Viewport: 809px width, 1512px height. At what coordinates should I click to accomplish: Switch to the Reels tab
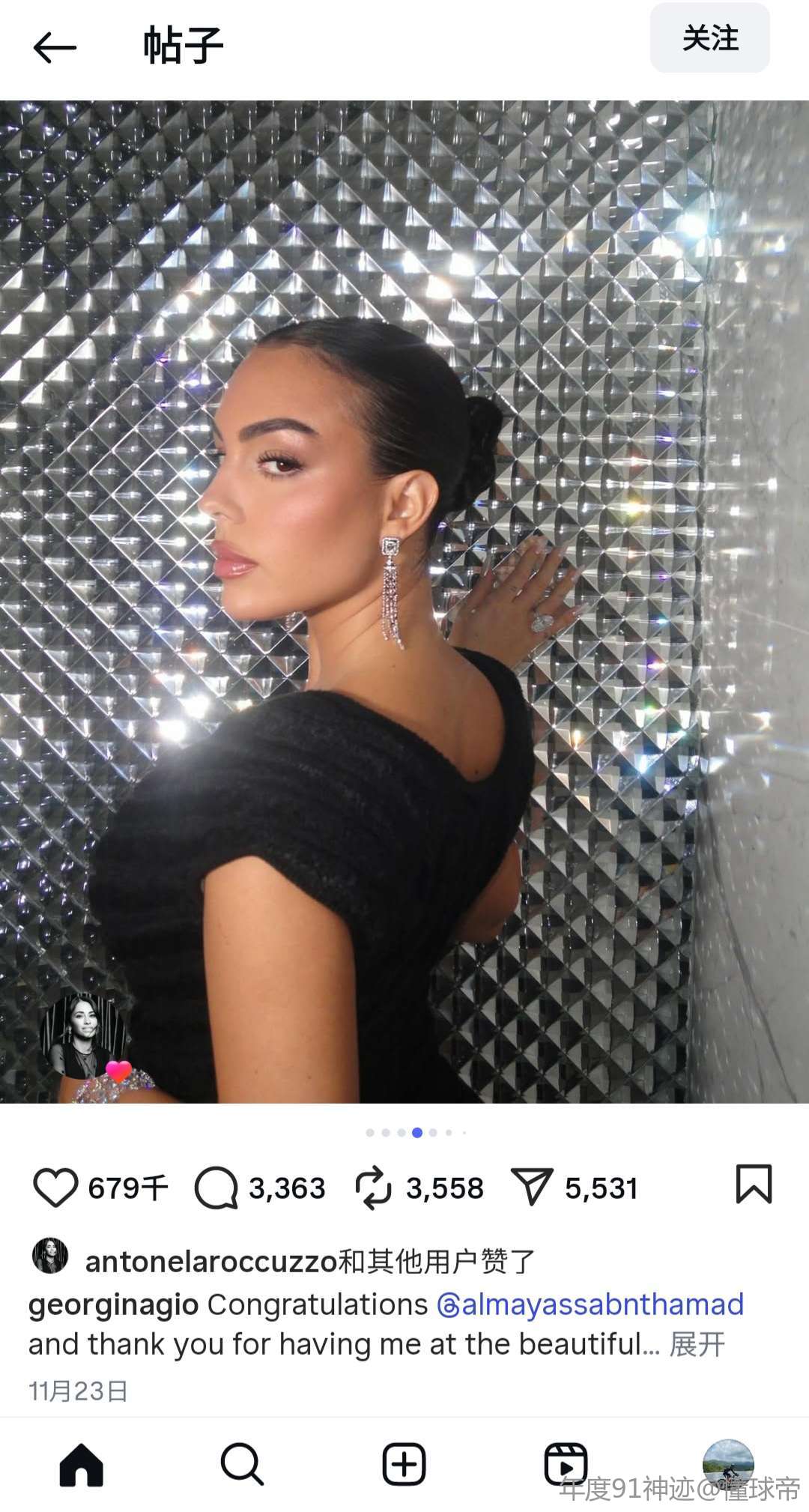coord(566,1464)
